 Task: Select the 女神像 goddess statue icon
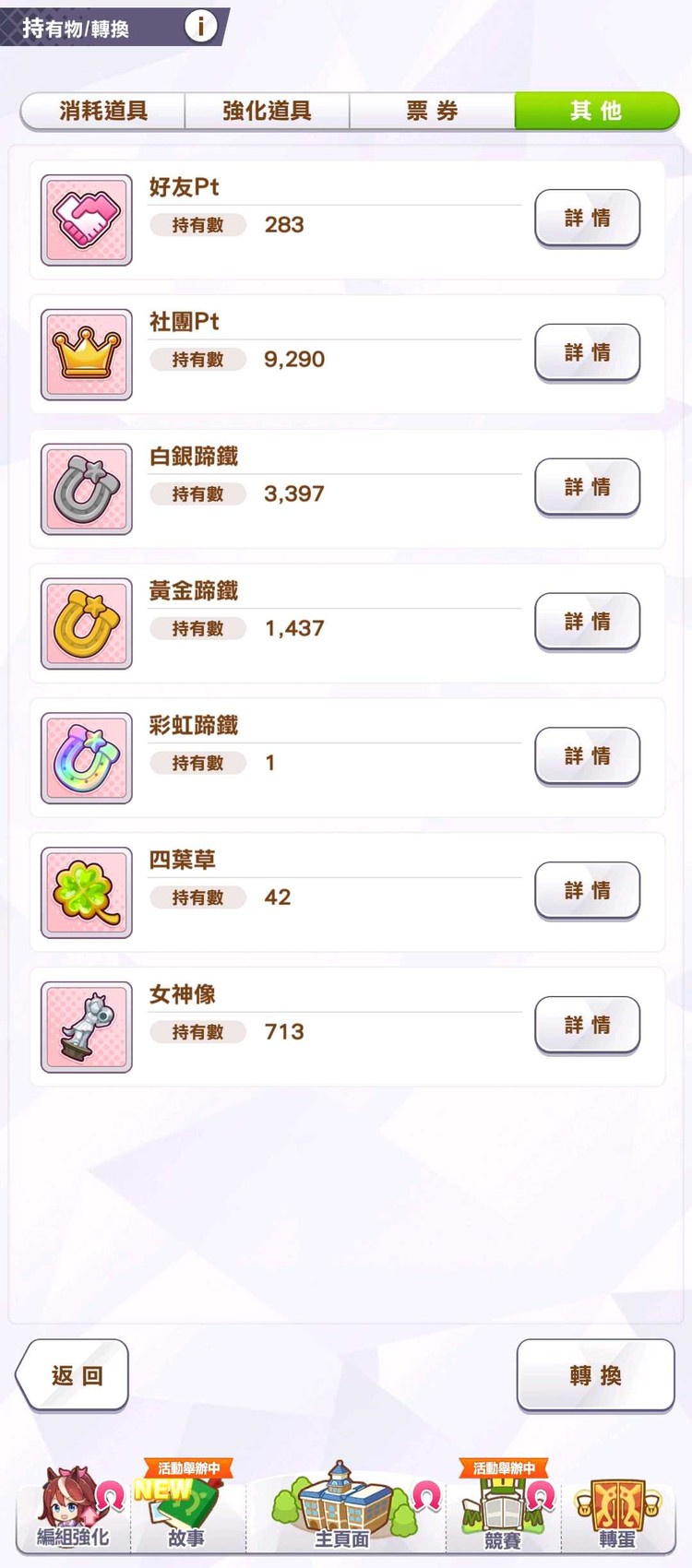(x=86, y=1026)
